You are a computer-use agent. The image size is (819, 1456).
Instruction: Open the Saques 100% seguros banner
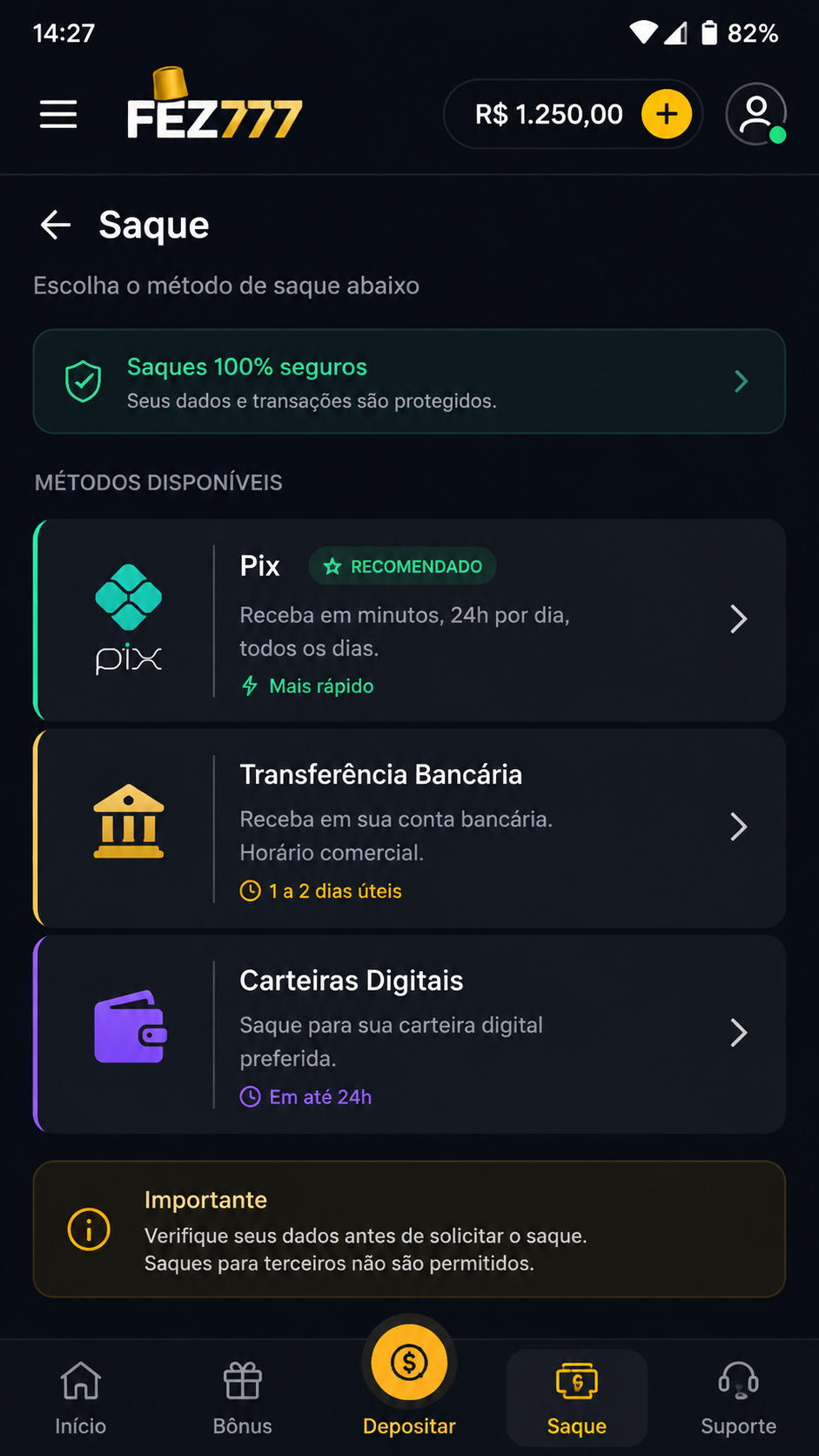[x=409, y=381]
